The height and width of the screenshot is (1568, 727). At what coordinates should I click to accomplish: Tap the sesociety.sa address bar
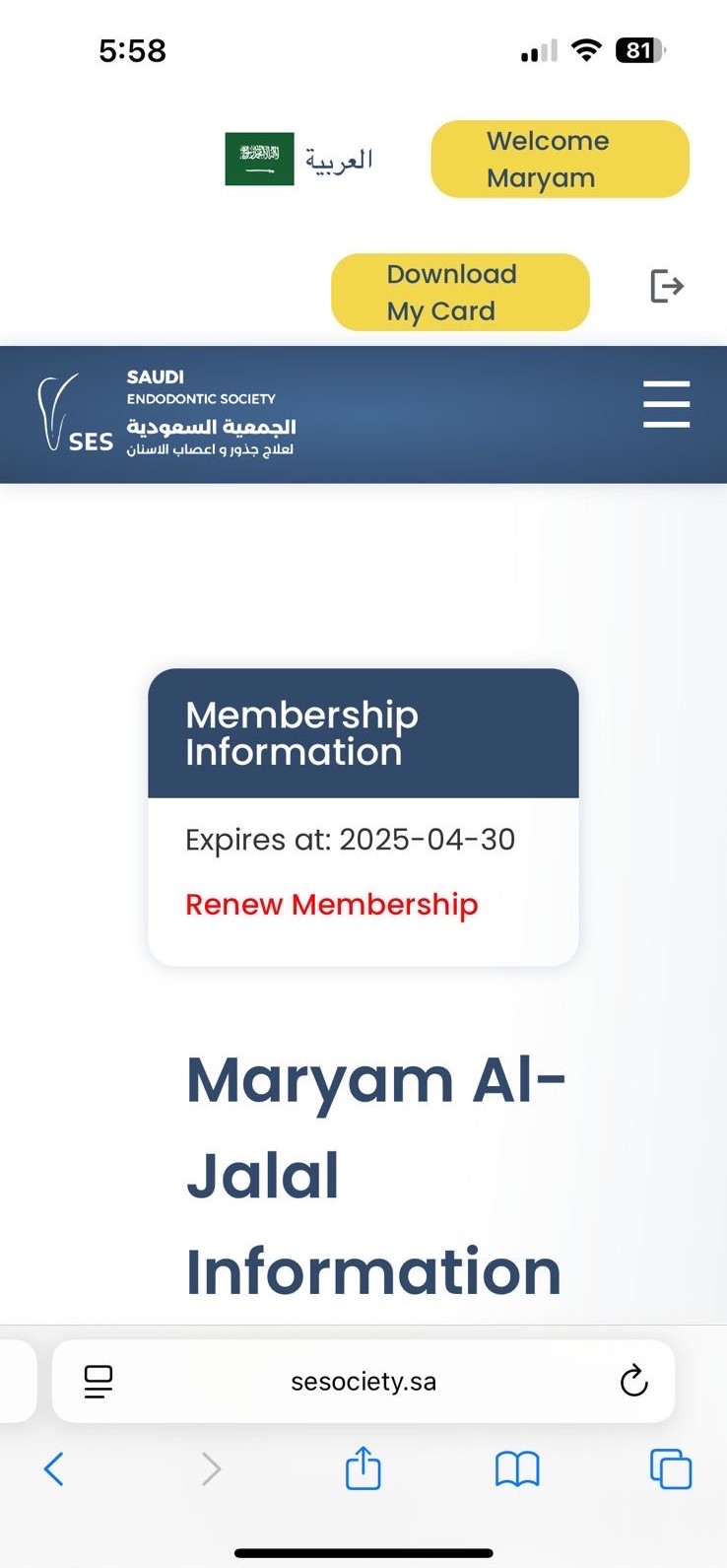point(363,1381)
